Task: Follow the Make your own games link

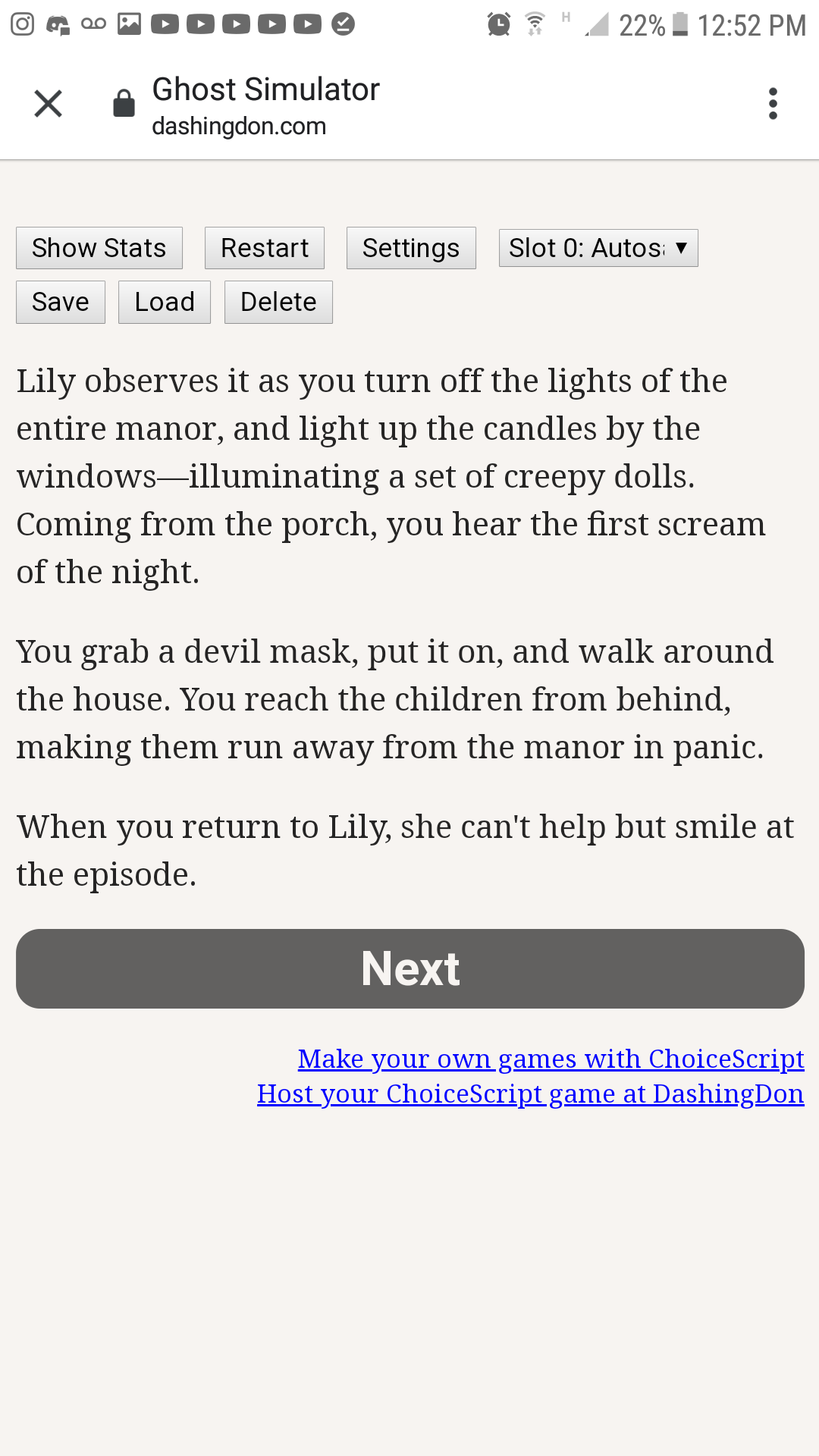Action: click(551, 1059)
